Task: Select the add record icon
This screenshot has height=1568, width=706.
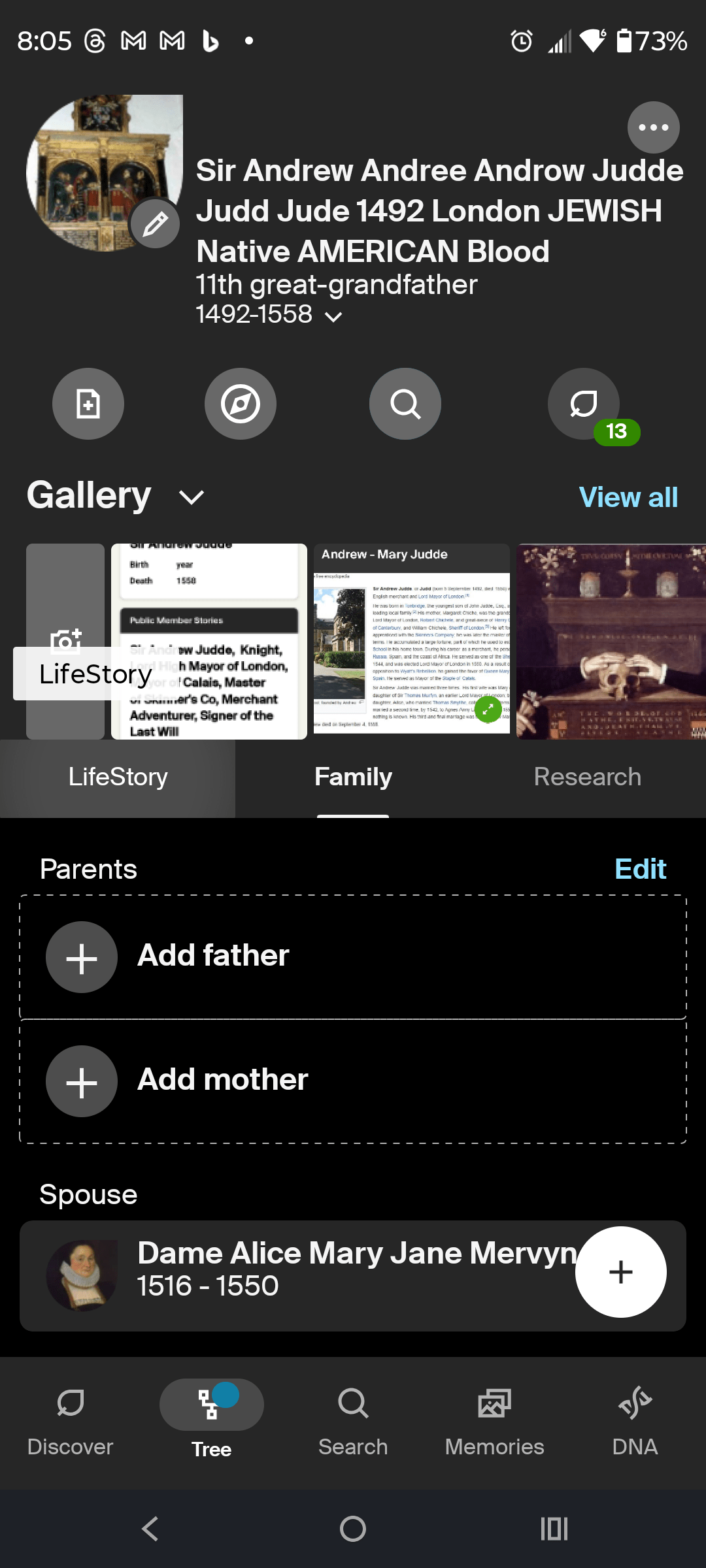Action: point(88,403)
